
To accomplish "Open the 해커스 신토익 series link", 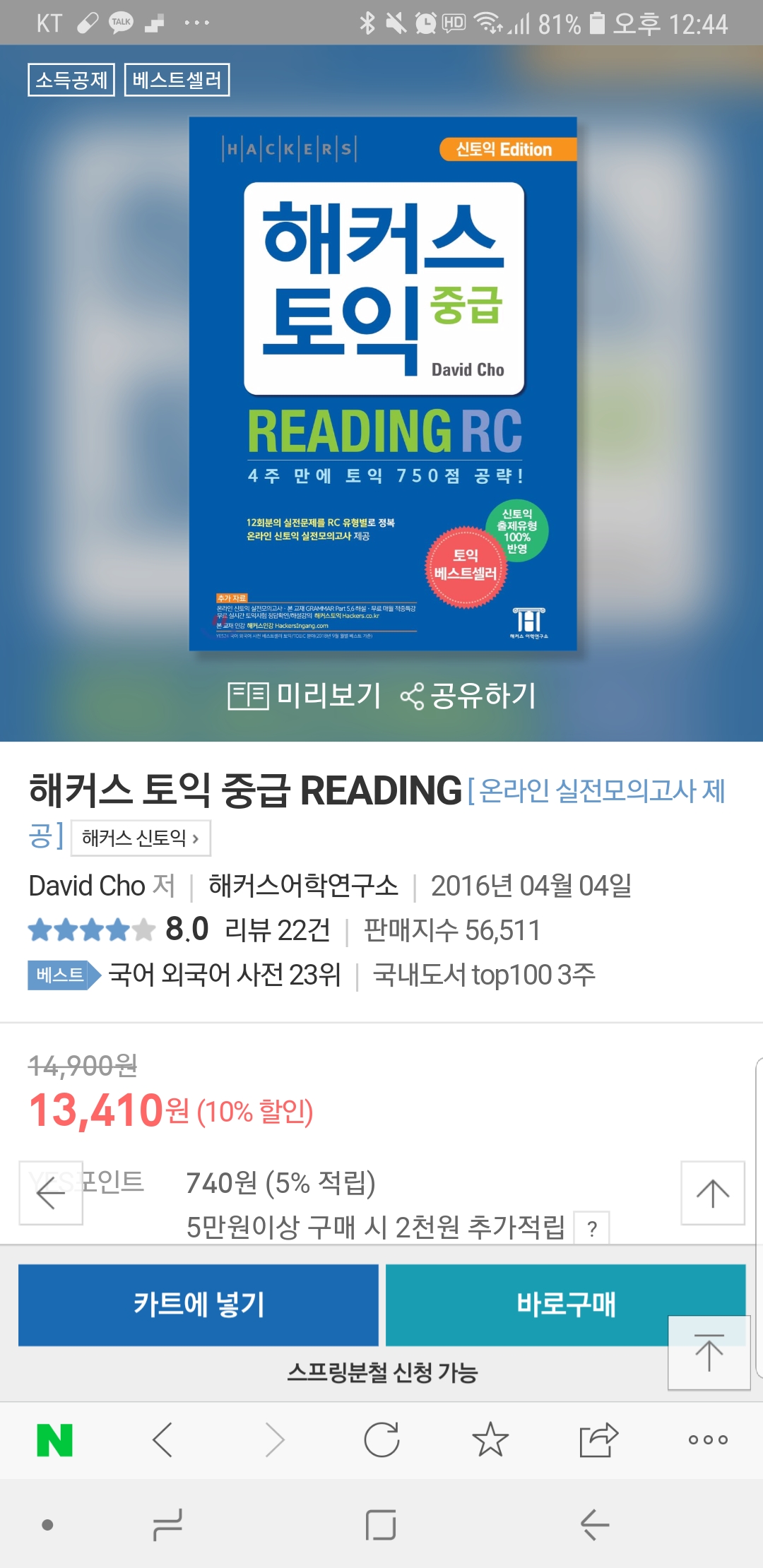I will pyautogui.click(x=141, y=838).
